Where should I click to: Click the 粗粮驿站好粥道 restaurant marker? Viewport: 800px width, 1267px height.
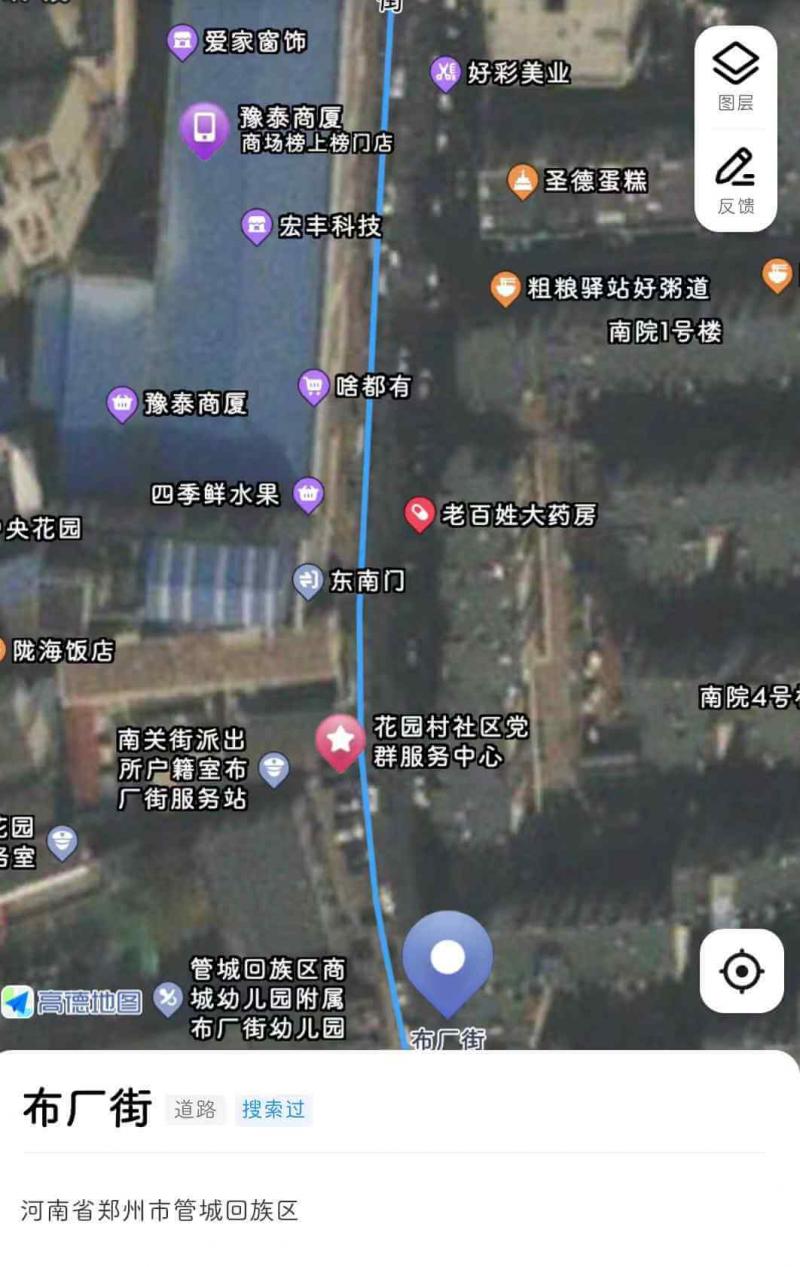pyautogui.click(x=503, y=284)
